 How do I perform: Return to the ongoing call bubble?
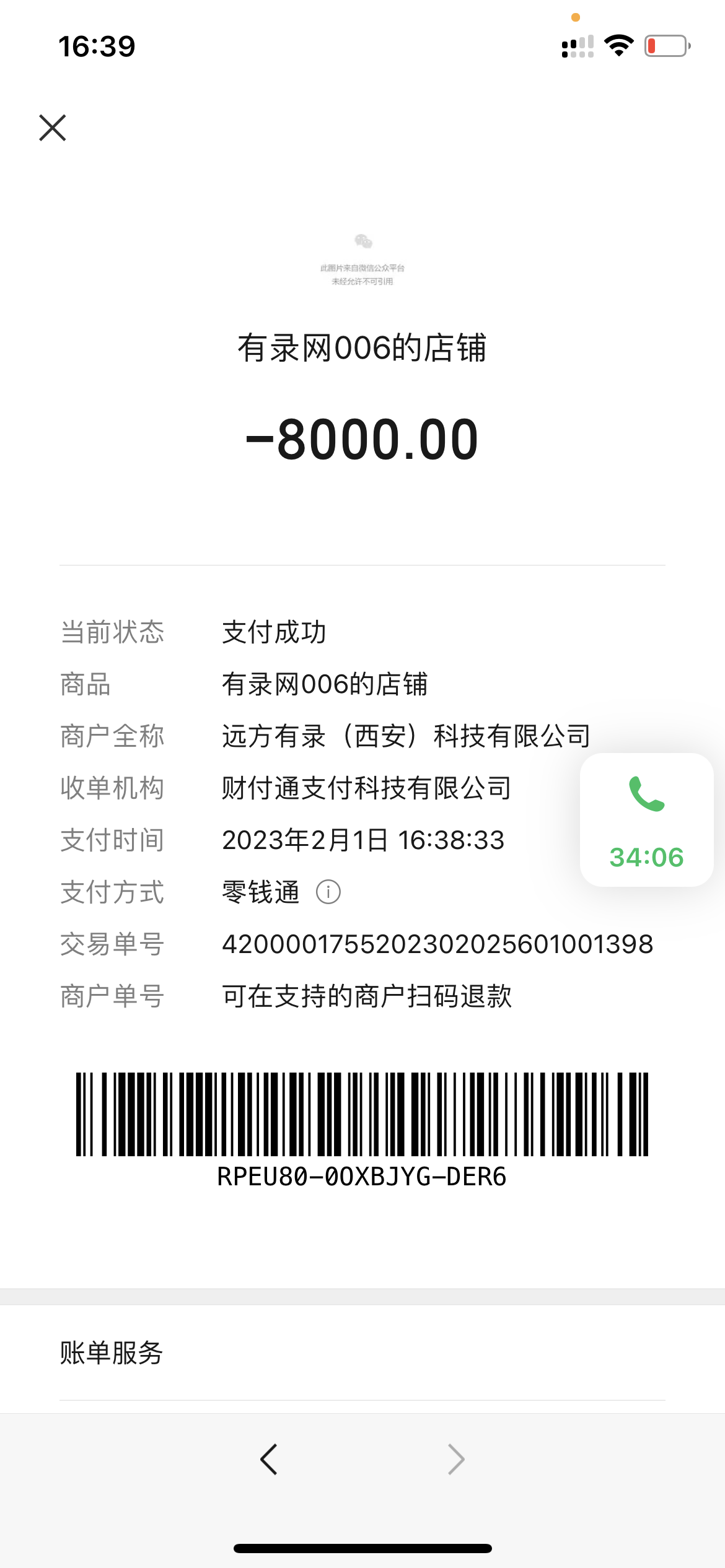point(646,819)
